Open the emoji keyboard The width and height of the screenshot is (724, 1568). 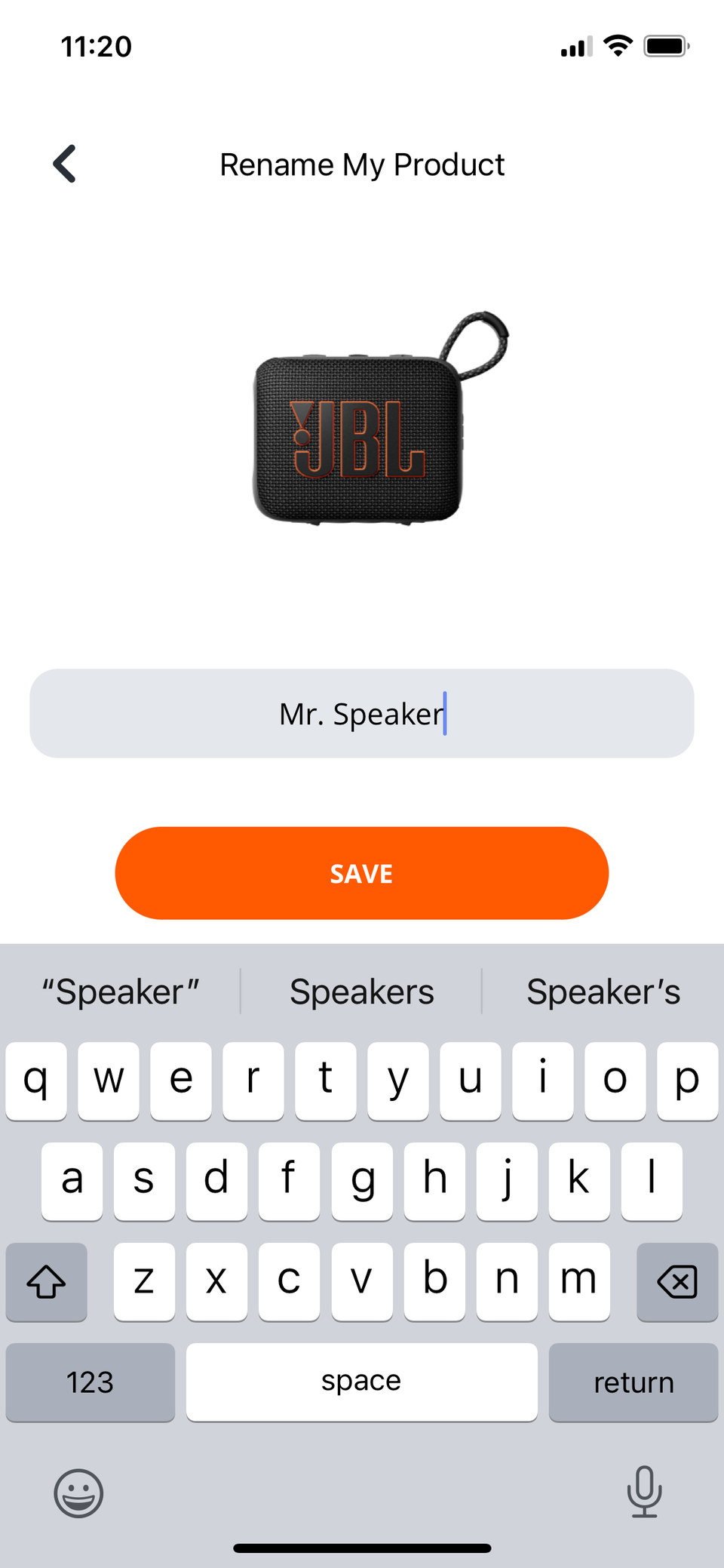pyautogui.click(x=78, y=1493)
